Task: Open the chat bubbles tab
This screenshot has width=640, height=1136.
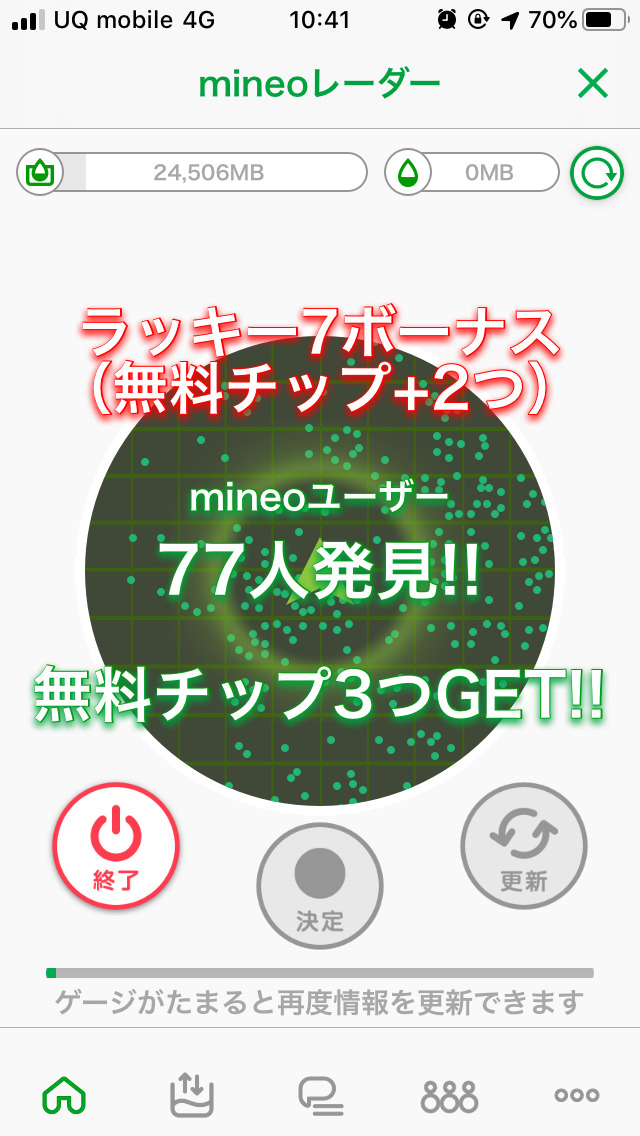Action: pyautogui.click(x=320, y=1096)
